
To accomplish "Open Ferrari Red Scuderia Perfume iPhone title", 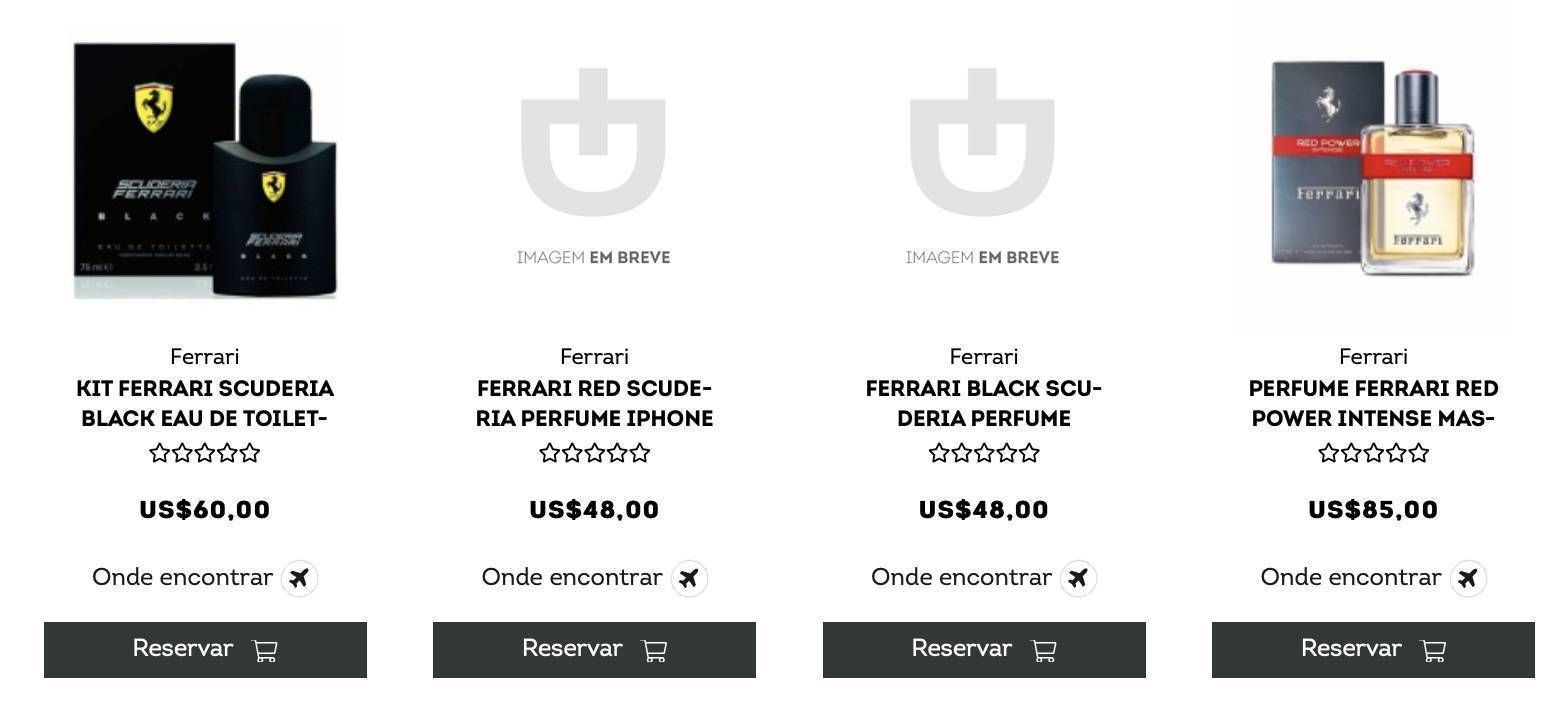I will coord(594,403).
